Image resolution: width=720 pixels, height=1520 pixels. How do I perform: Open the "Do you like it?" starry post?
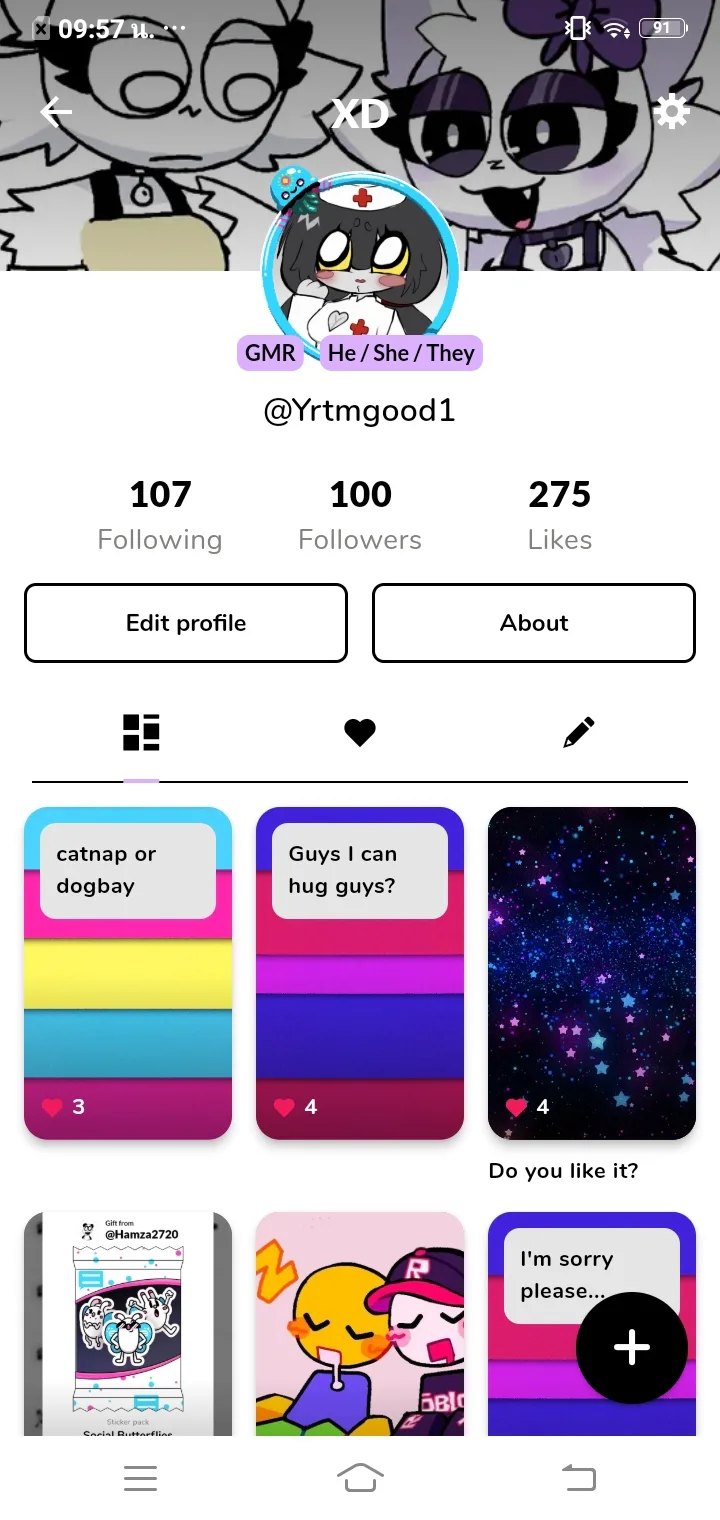(592, 973)
